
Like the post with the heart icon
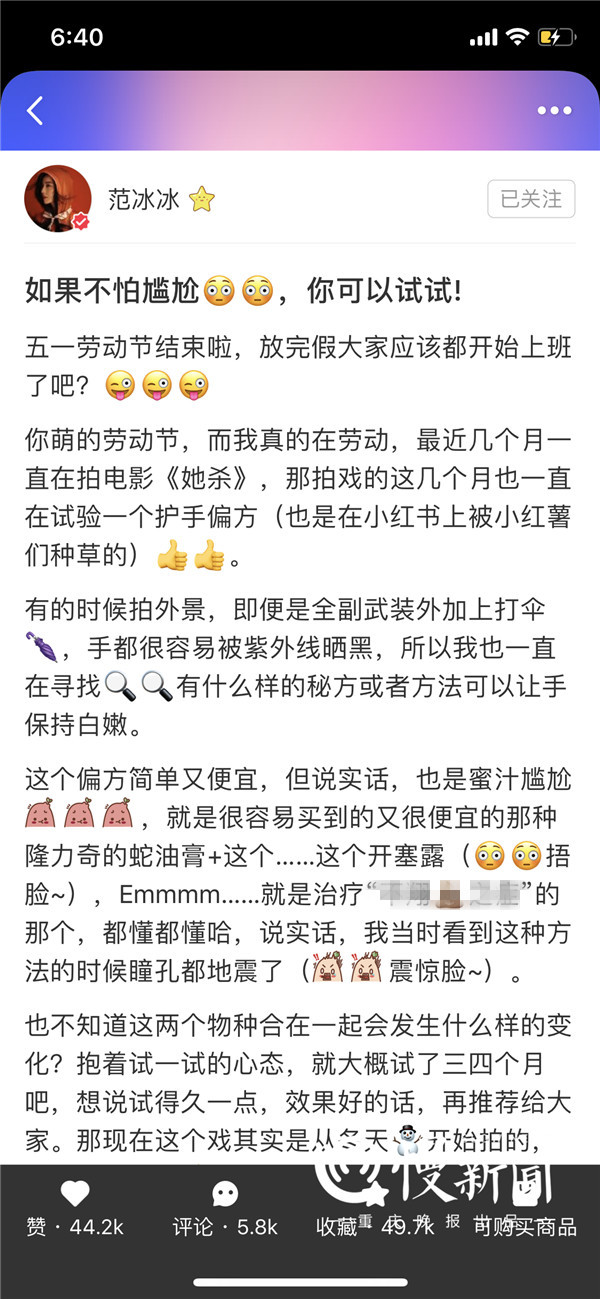pyautogui.click(x=75, y=1193)
